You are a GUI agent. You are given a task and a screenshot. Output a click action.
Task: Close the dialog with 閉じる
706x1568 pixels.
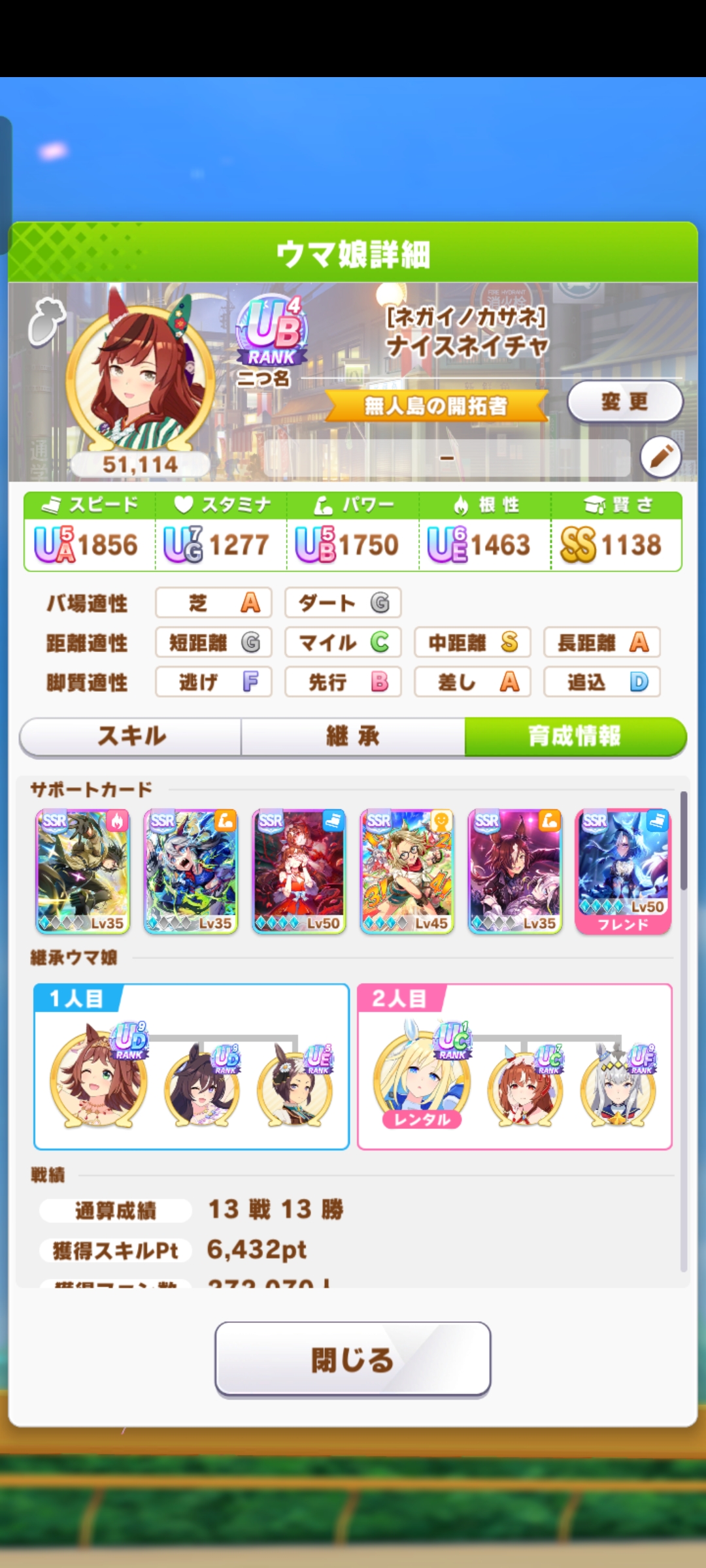(352, 1359)
